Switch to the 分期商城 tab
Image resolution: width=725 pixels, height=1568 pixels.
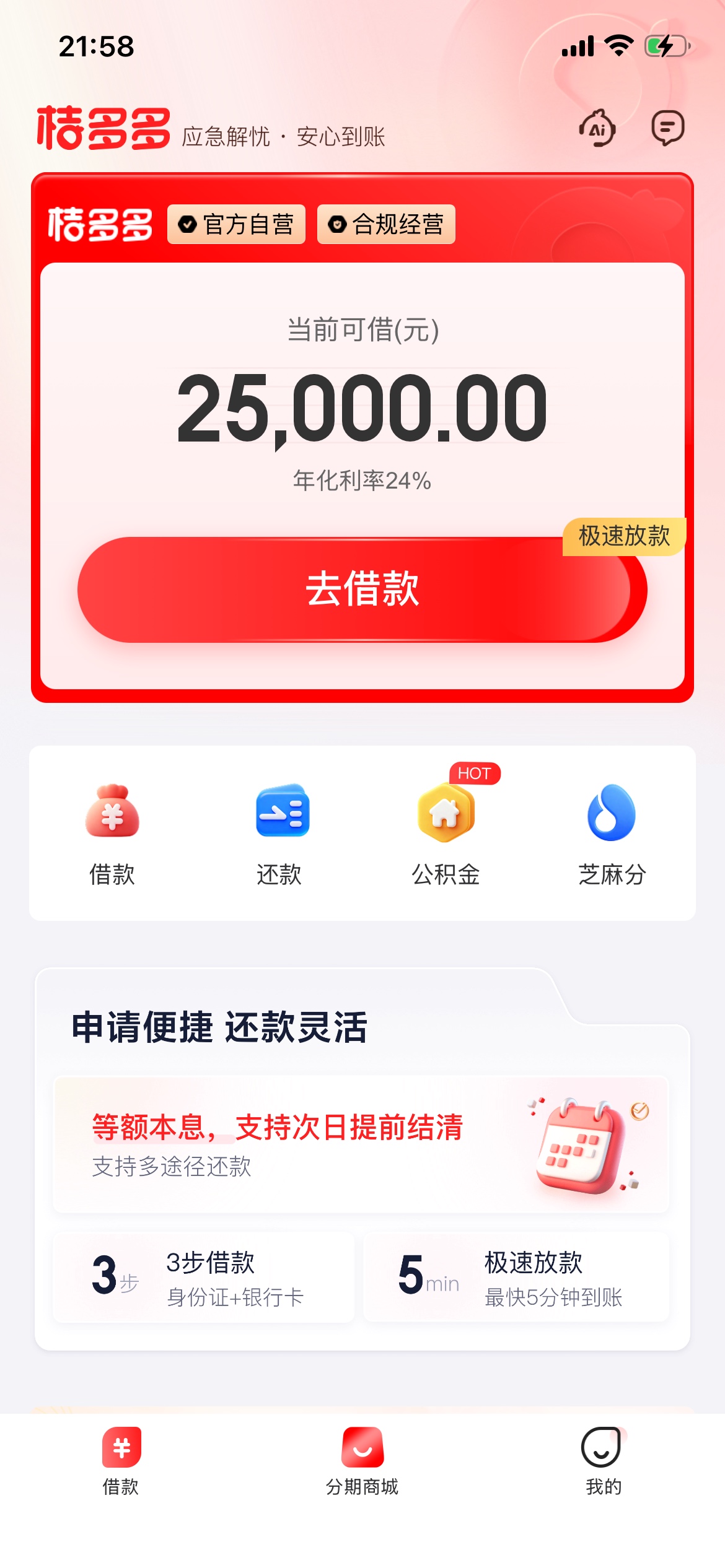tap(362, 1460)
